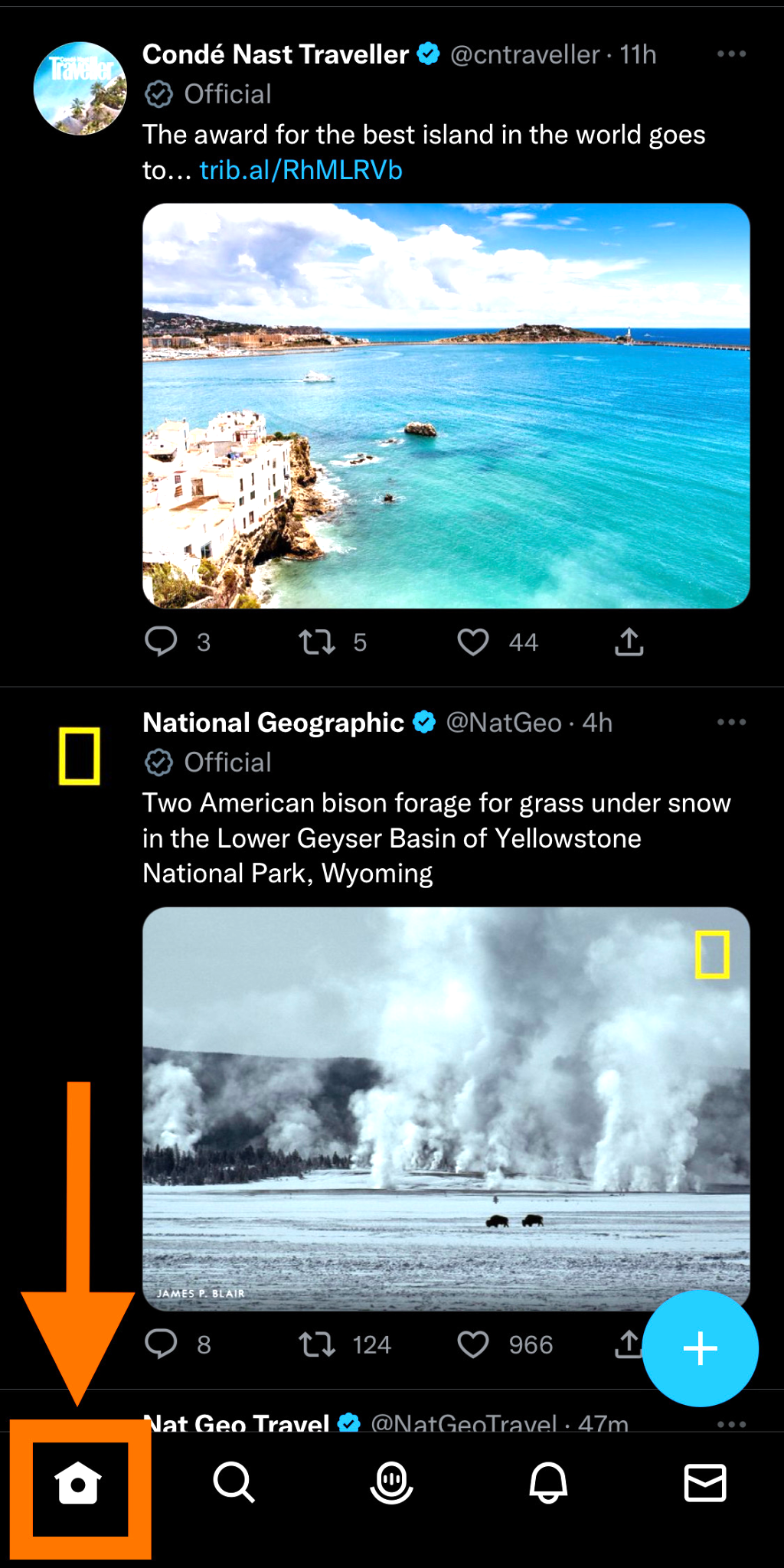The height and width of the screenshot is (1568, 784).
Task: Open National Geographic's profile name
Action: pyautogui.click(x=272, y=722)
